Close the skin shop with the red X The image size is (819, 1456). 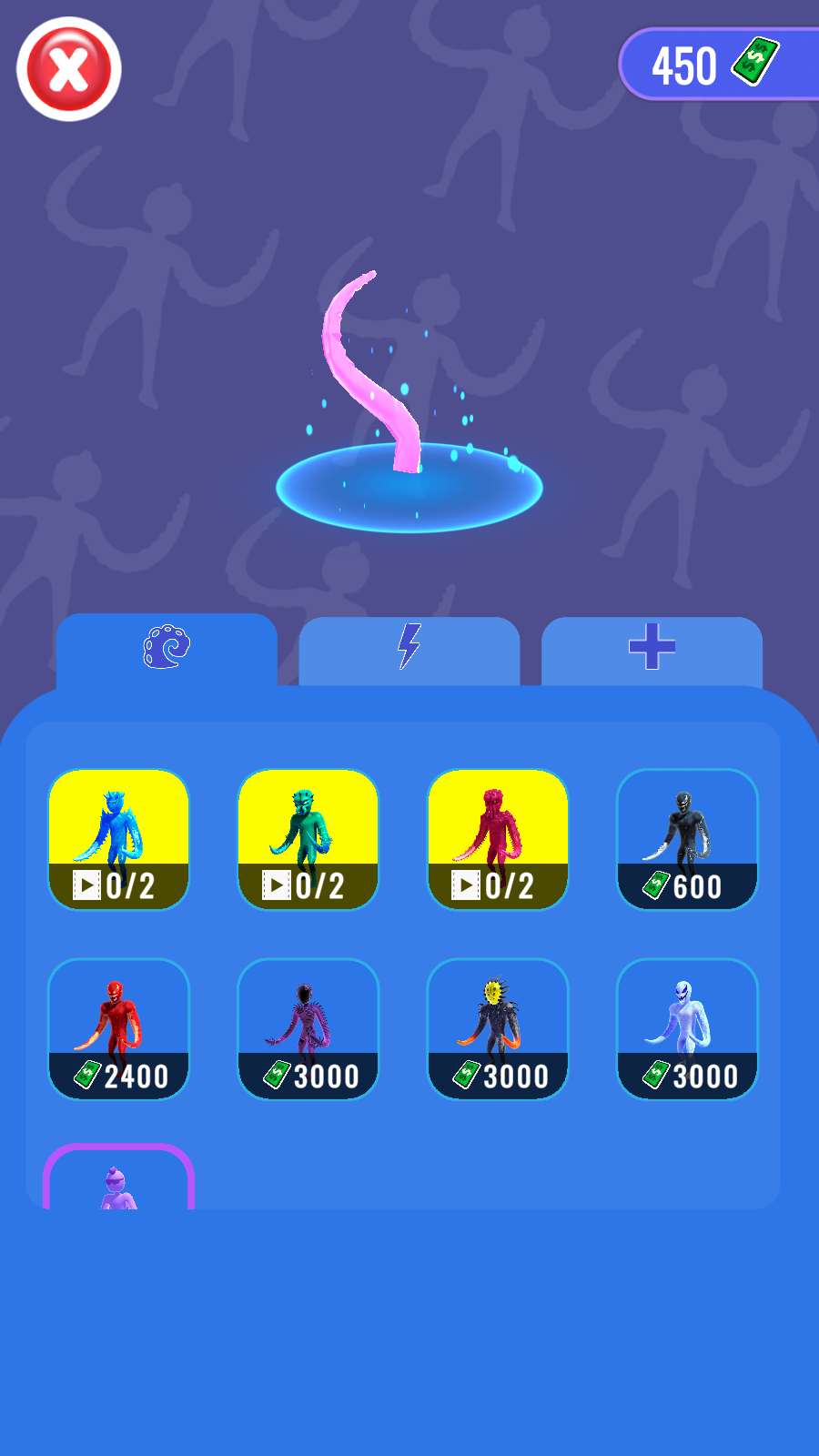coord(69,69)
